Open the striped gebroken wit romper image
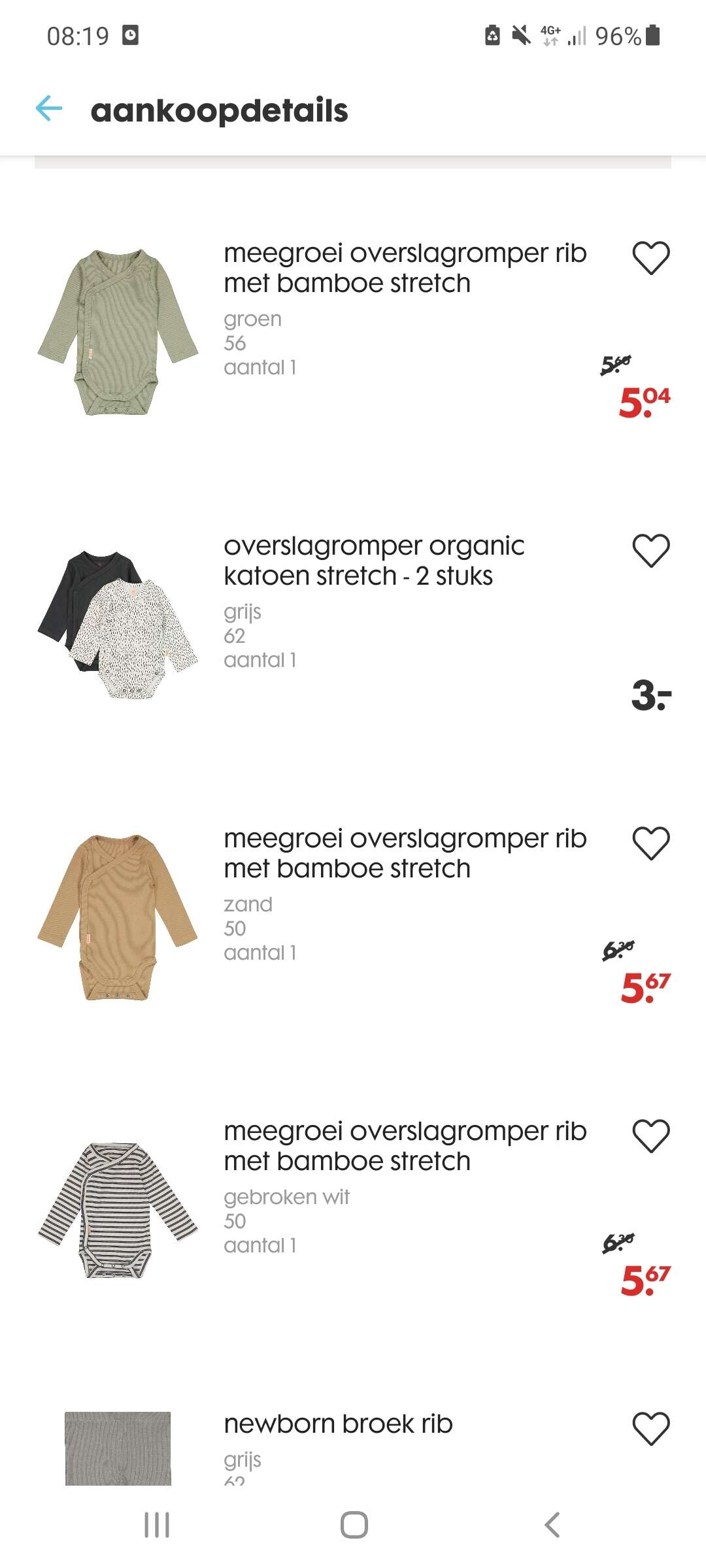The height and width of the screenshot is (1568, 706). [x=118, y=1210]
